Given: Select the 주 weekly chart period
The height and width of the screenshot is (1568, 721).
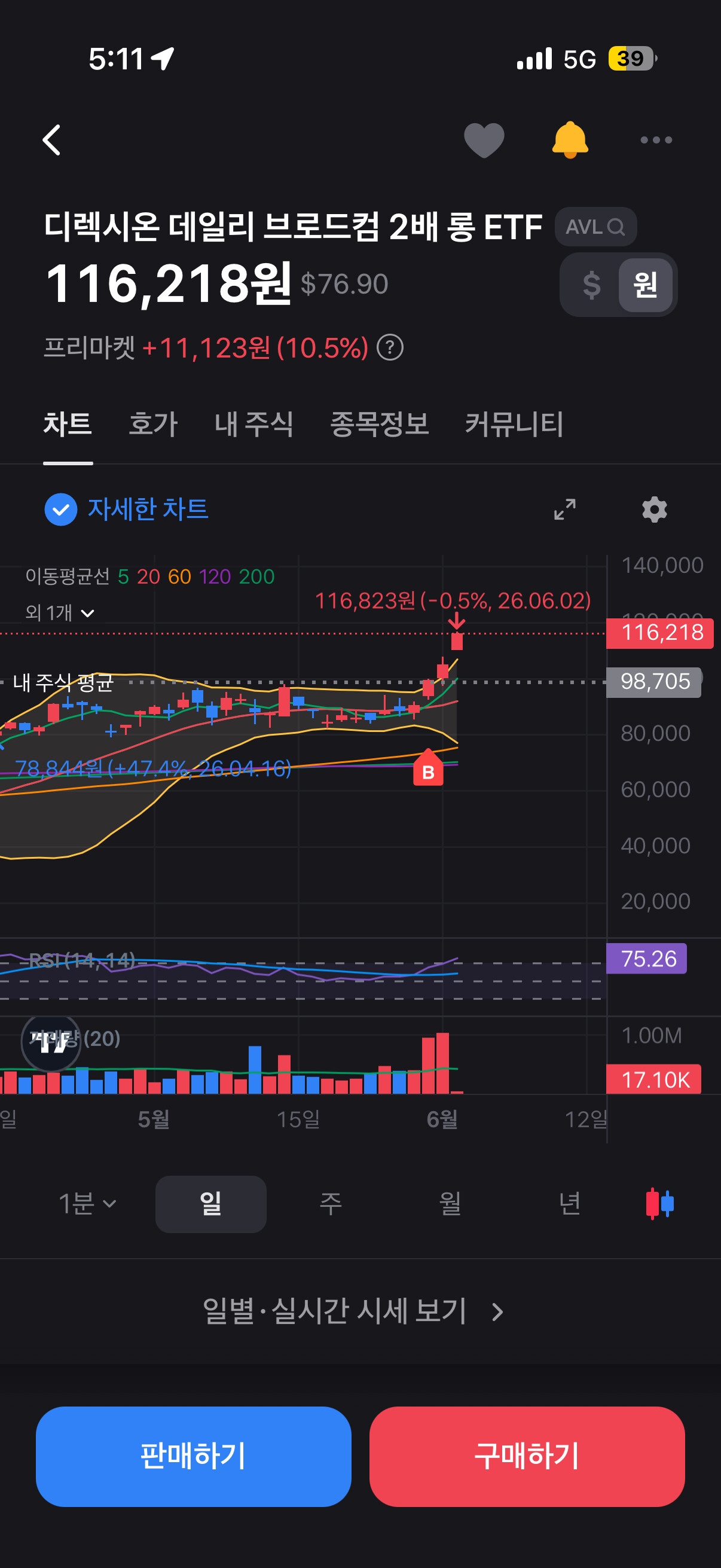Looking at the screenshot, I should point(331,1203).
